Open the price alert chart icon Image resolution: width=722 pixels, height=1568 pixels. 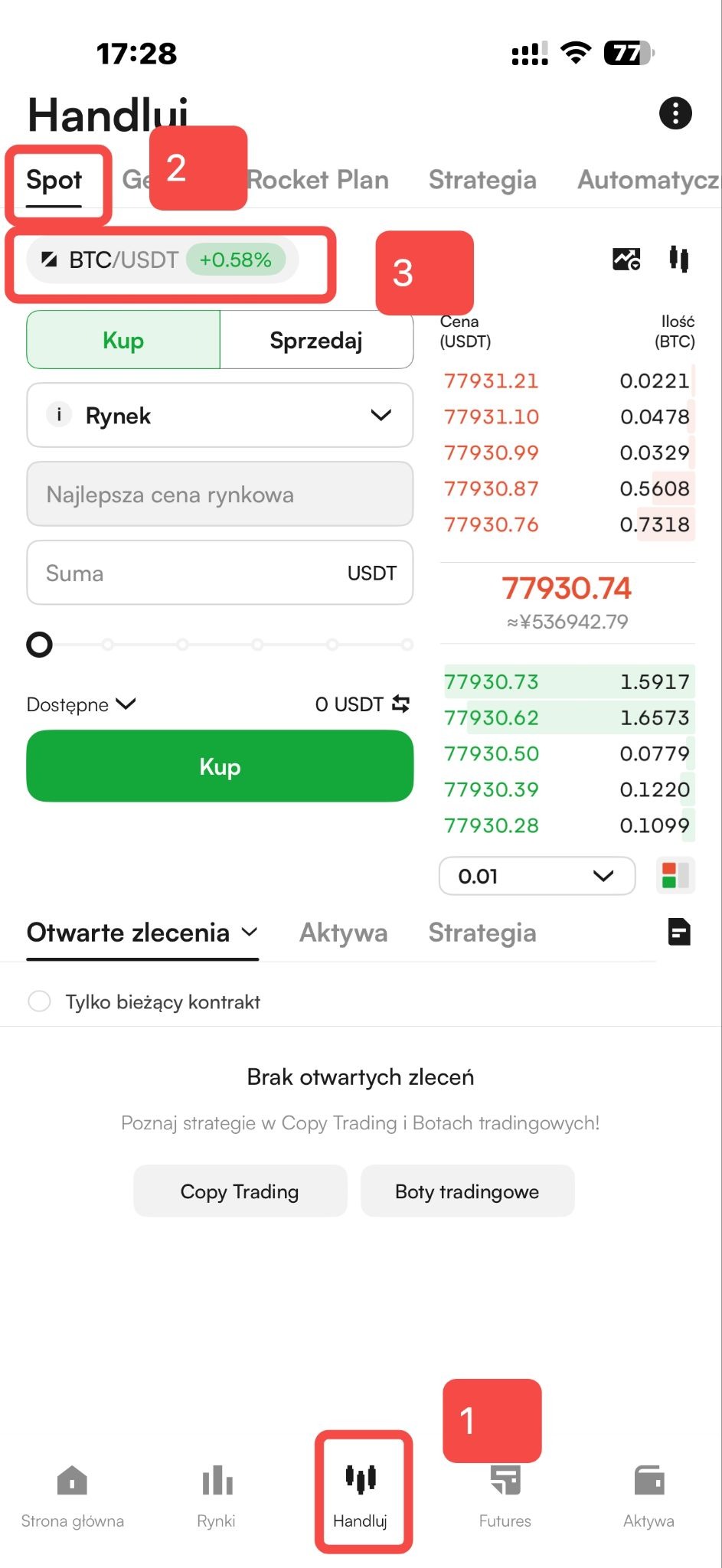(x=626, y=260)
